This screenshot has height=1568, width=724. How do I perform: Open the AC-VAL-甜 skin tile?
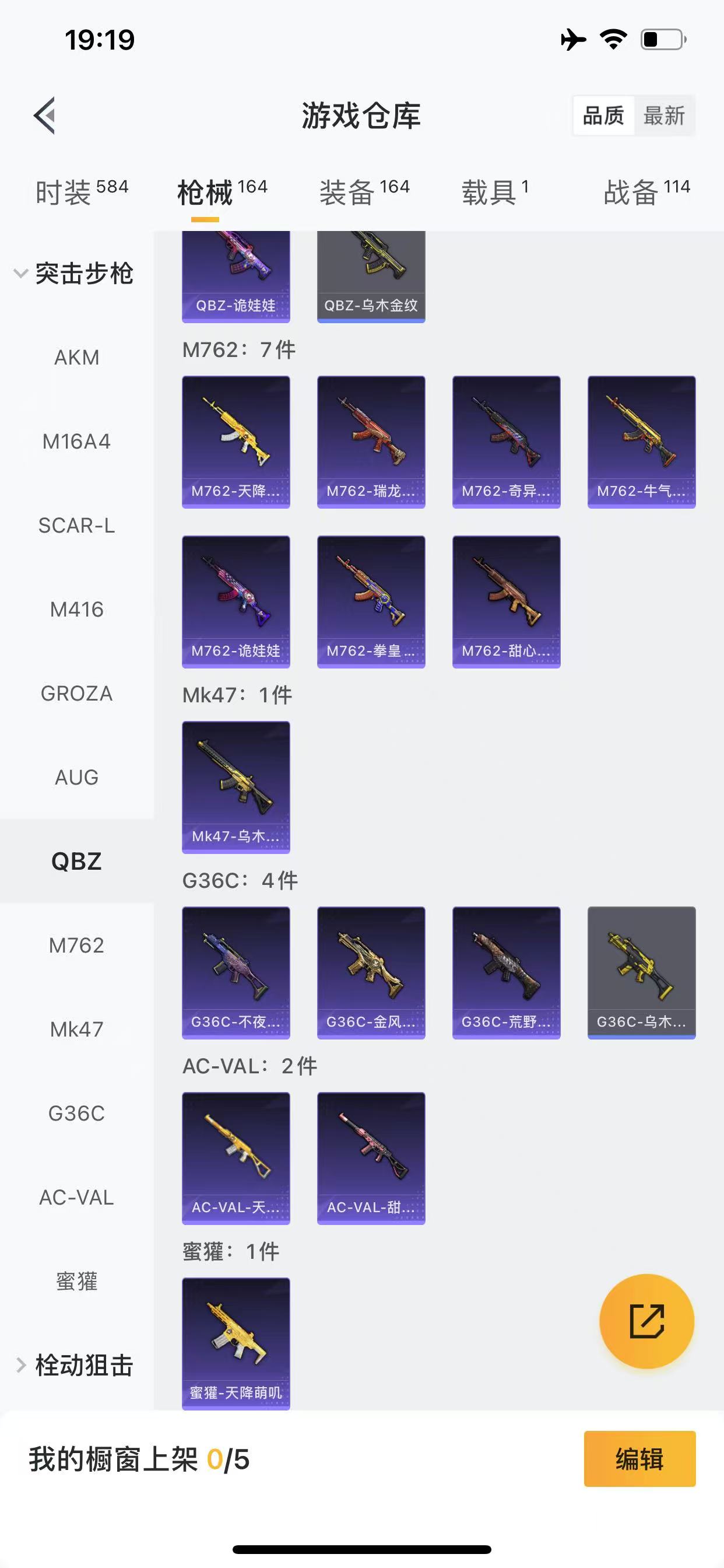(371, 1158)
